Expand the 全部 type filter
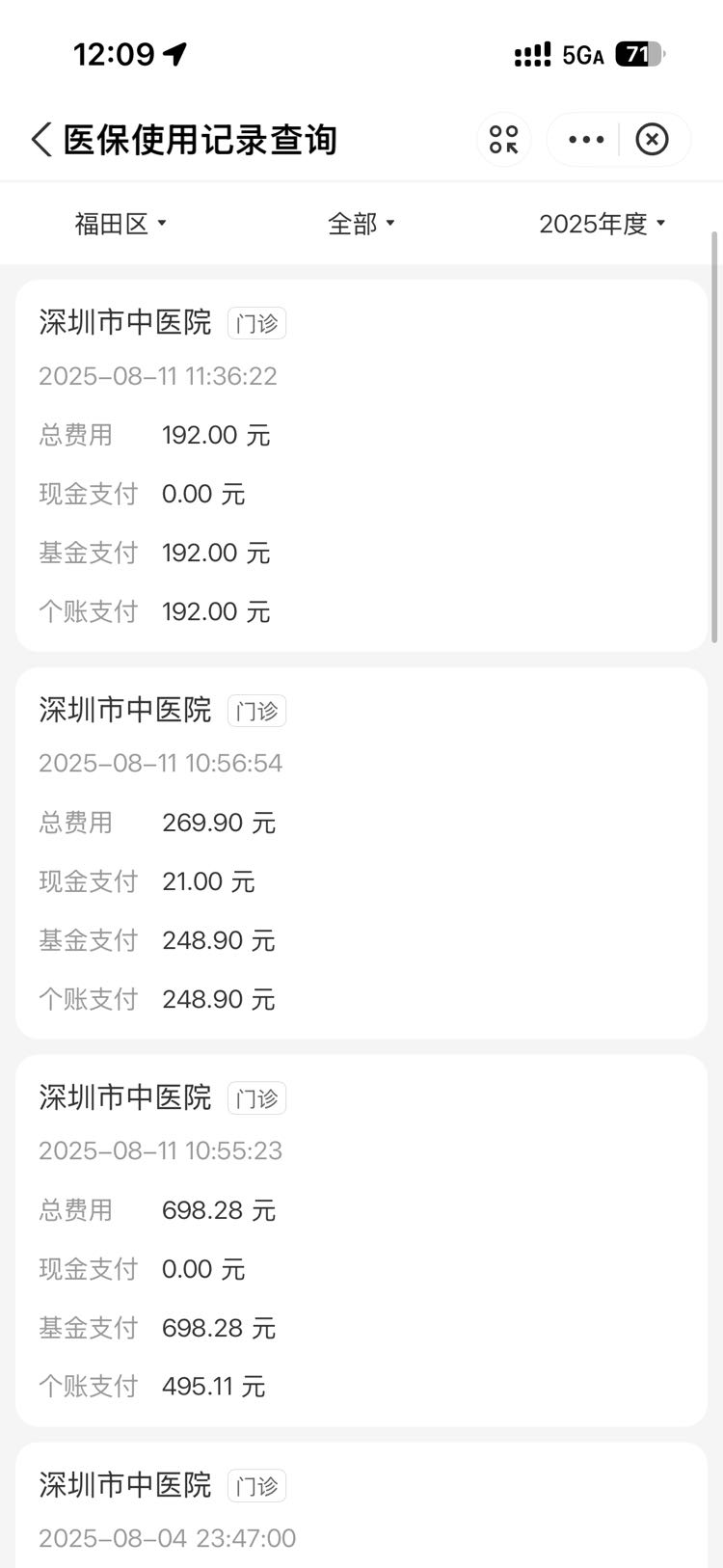Screen dimensions: 723x1568 coord(361,224)
